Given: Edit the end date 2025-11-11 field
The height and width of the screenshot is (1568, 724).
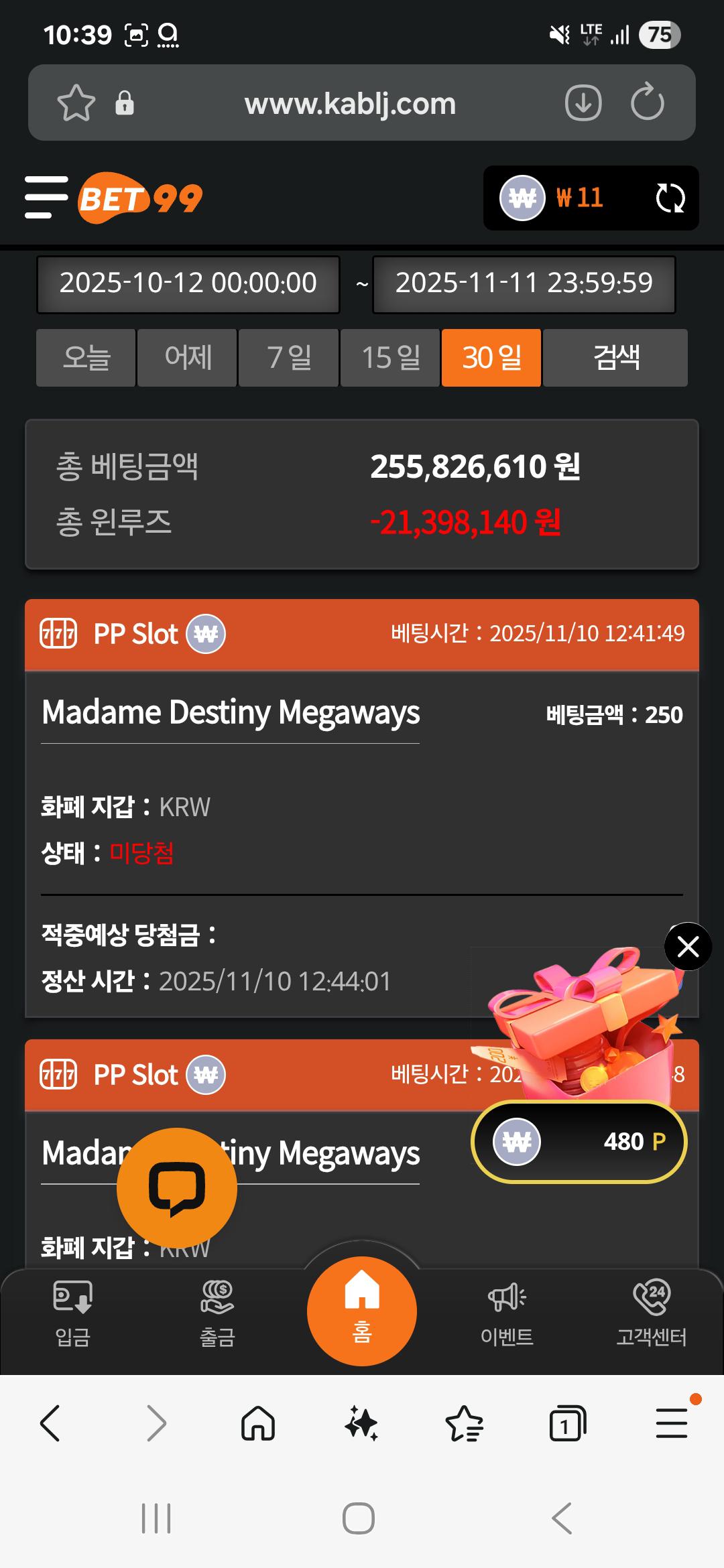Looking at the screenshot, I should (524, 283).
